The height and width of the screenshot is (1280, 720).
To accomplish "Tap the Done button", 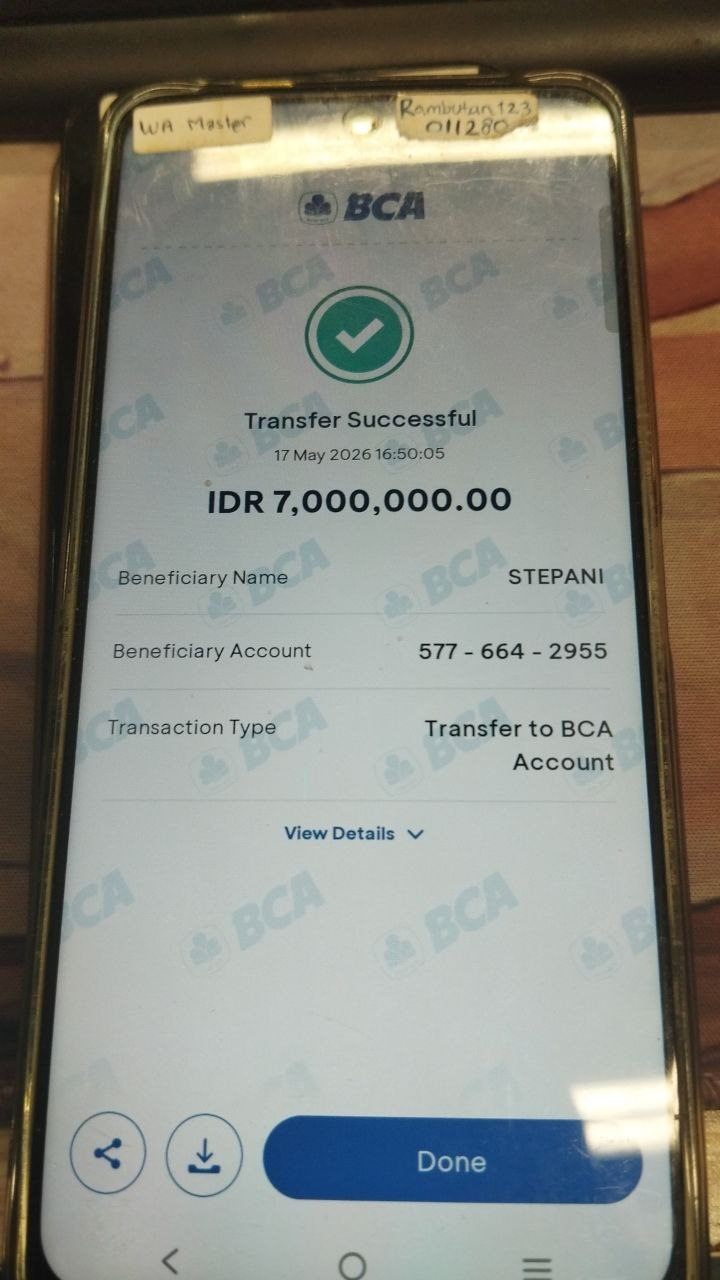I will click(x=452, y=1161).
